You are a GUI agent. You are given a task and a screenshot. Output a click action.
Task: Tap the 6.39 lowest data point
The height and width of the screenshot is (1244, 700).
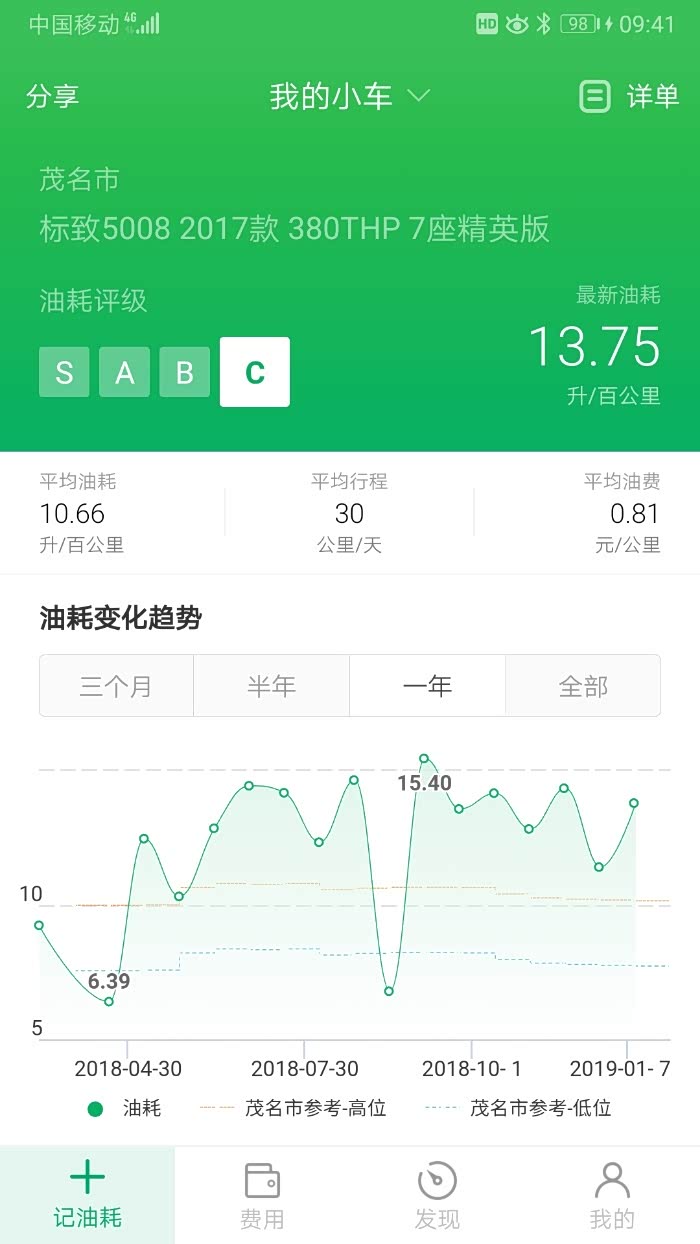click(109, 1001)
